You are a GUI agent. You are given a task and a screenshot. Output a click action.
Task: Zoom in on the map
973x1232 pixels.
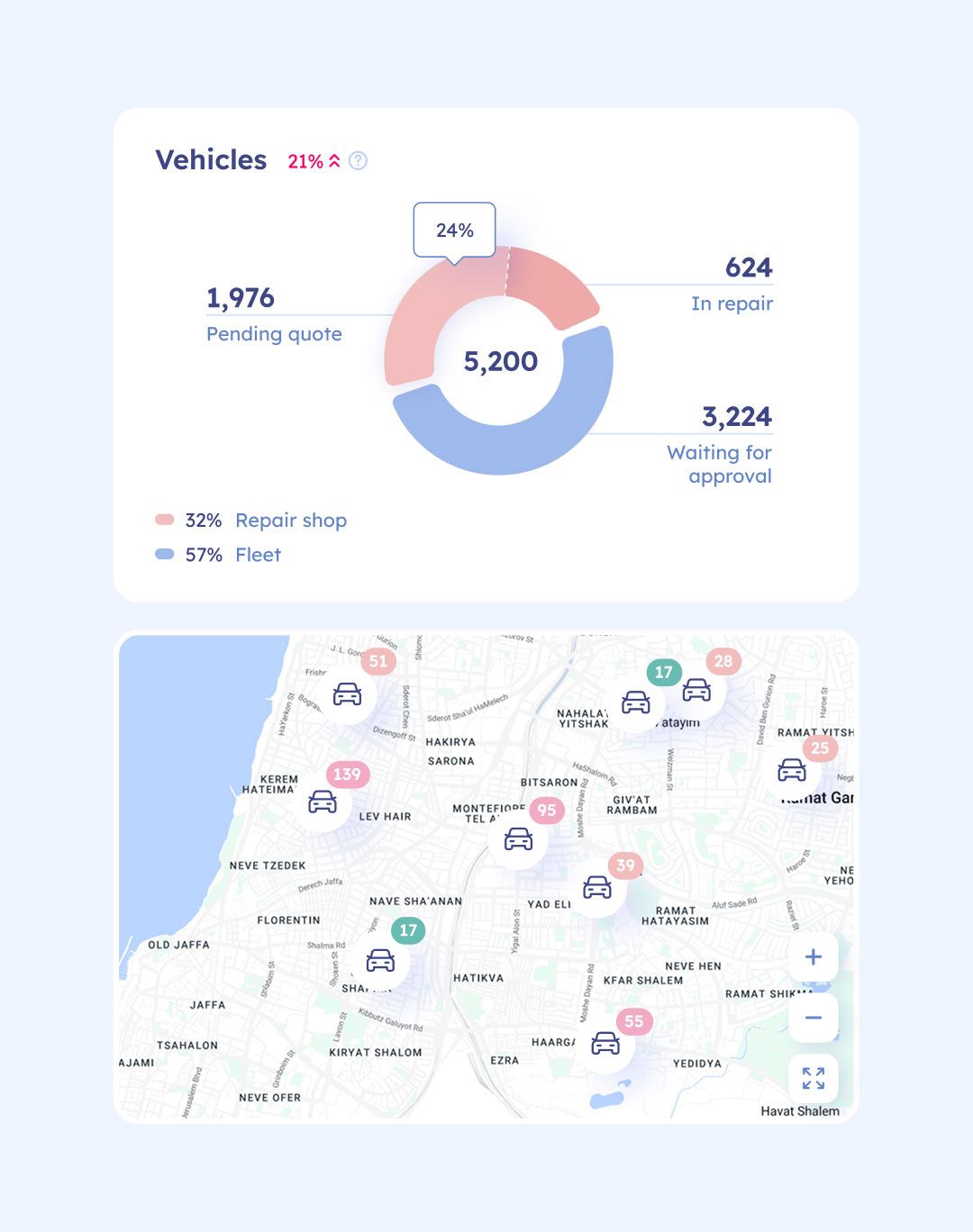813,956
